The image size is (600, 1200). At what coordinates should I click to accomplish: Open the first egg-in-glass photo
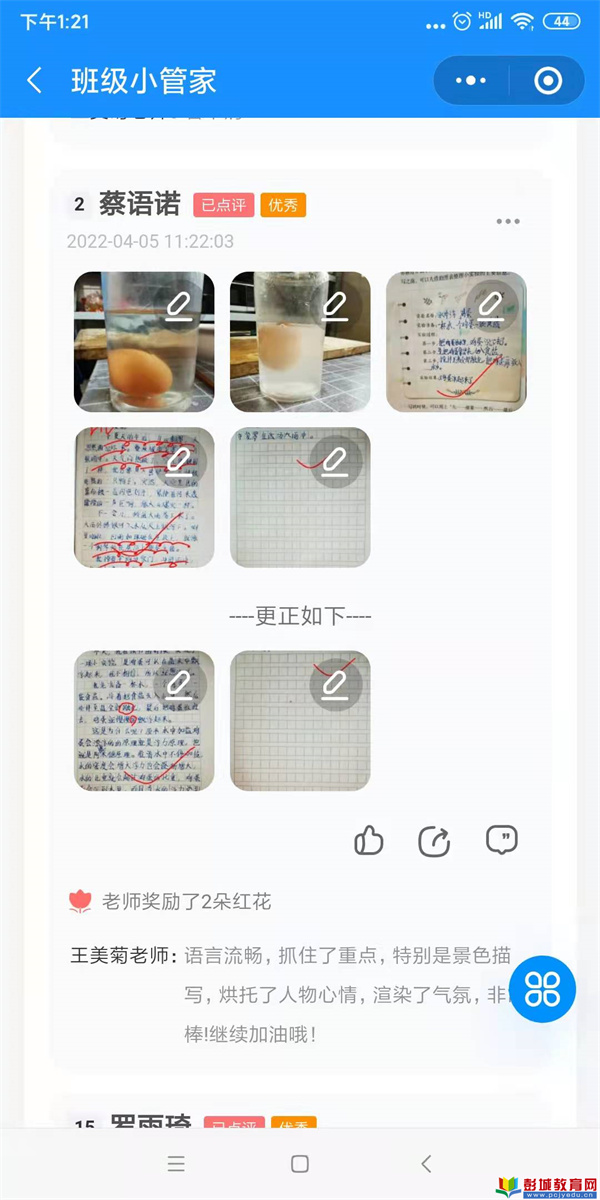pos(144,342)
